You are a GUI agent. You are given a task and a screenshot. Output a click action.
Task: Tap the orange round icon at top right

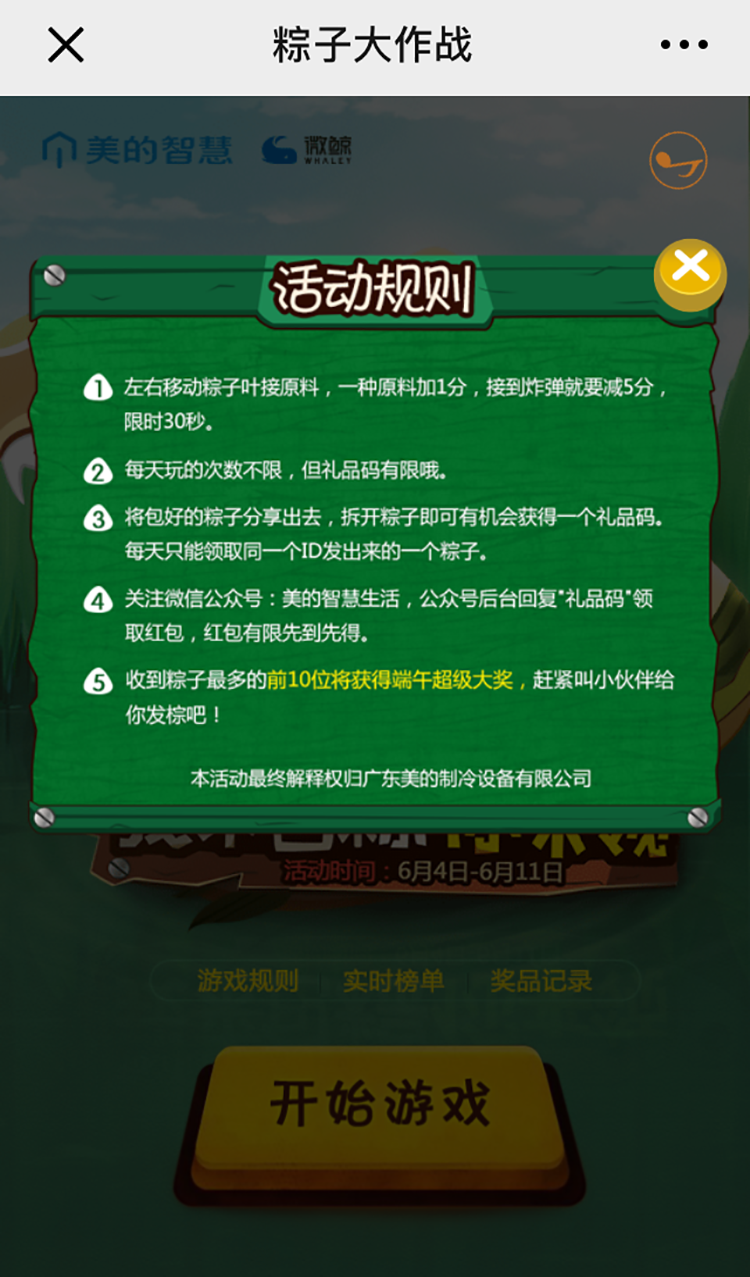coord(678,160)
